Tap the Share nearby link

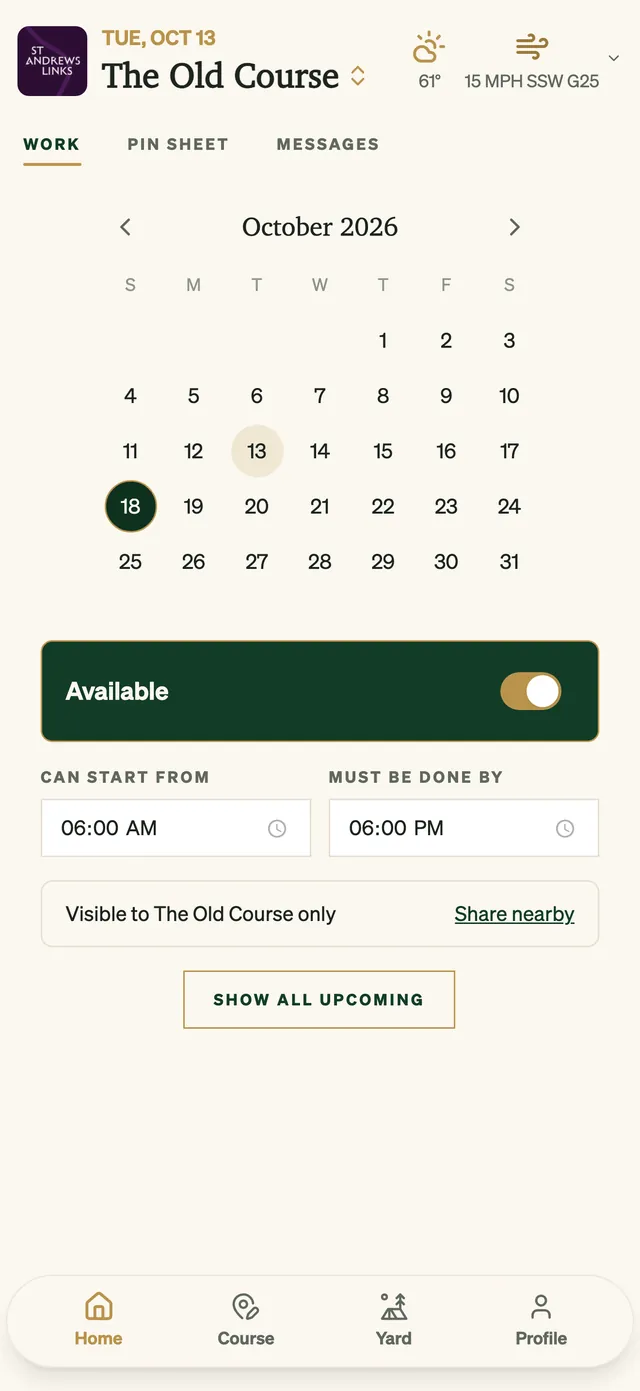pyautogui.click(x=514, y=914)
